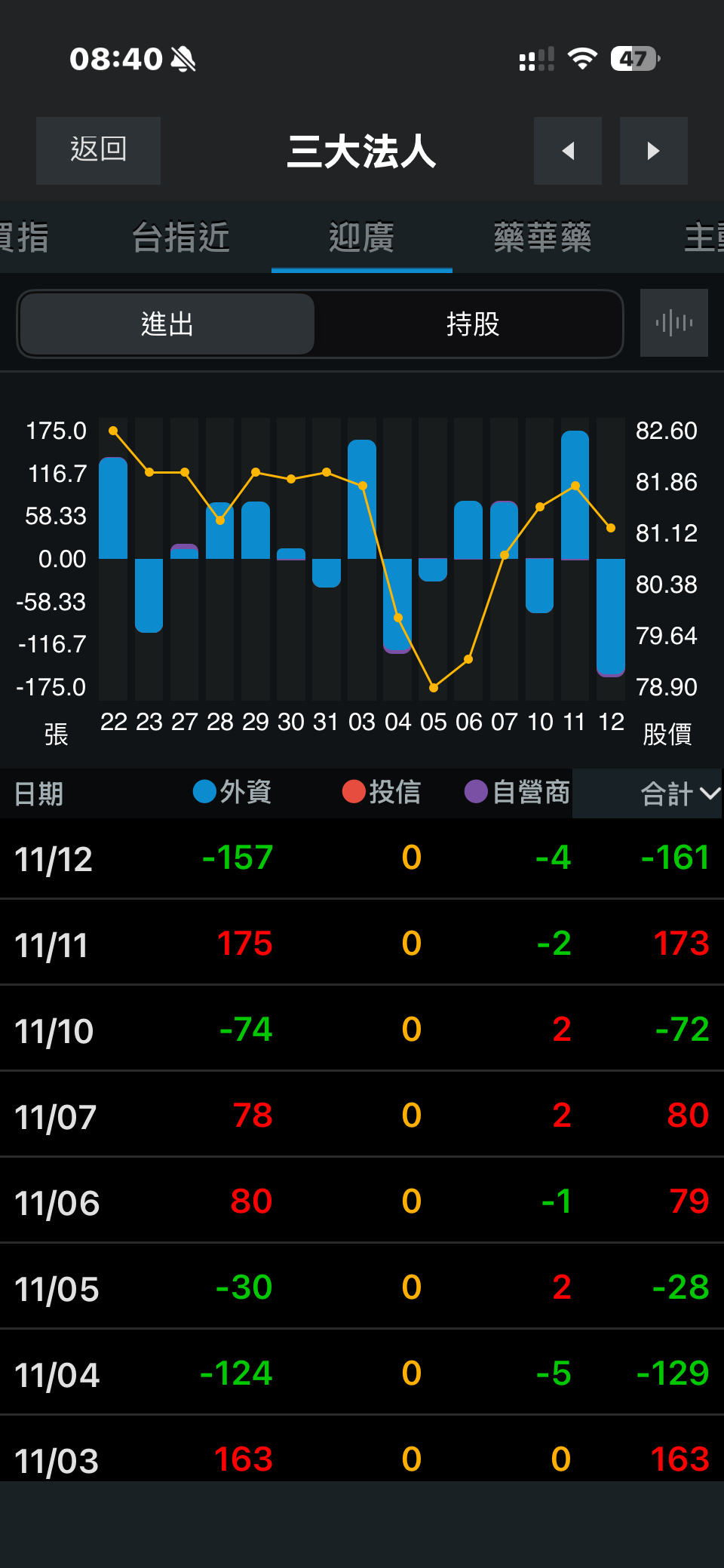This screenshot has height=1568, width=724.
Task: Switch to the 台指近 tab
Action: (x=180, y=238)
